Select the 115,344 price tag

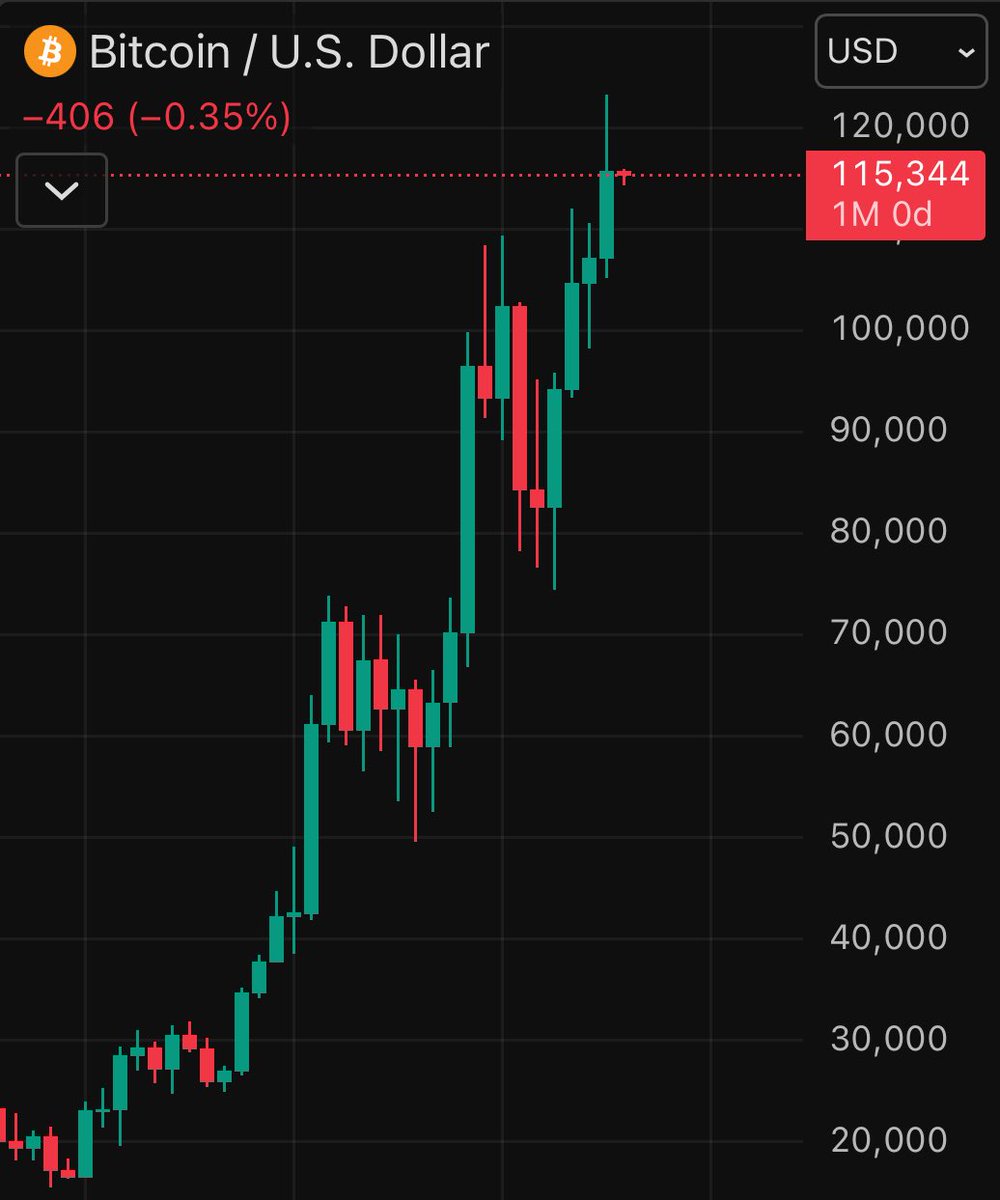point(897,174)
